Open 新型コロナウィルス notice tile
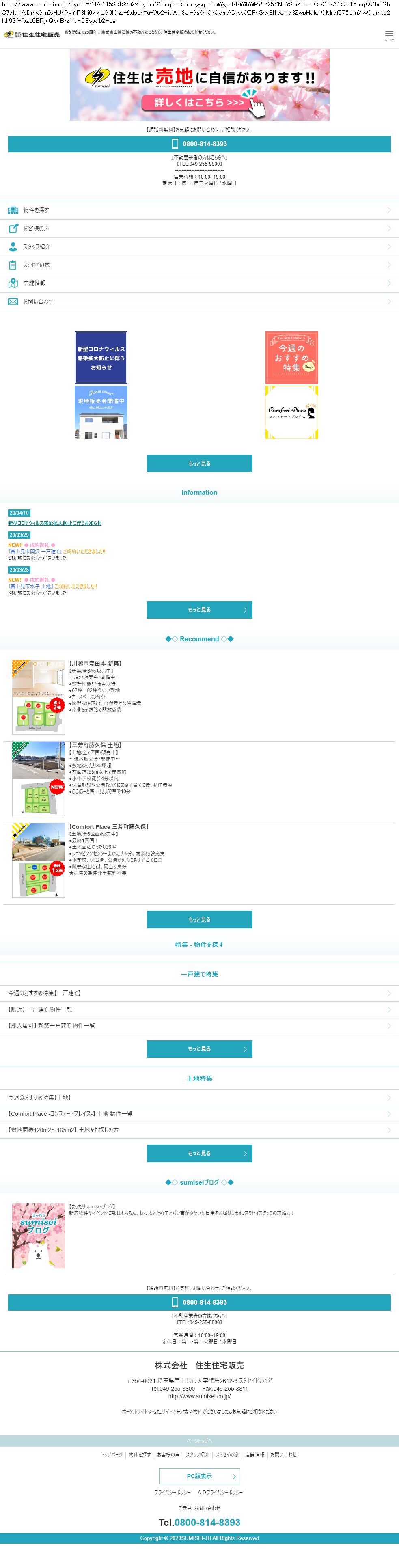Viewport: 399px width, 1568px height. 101,357
